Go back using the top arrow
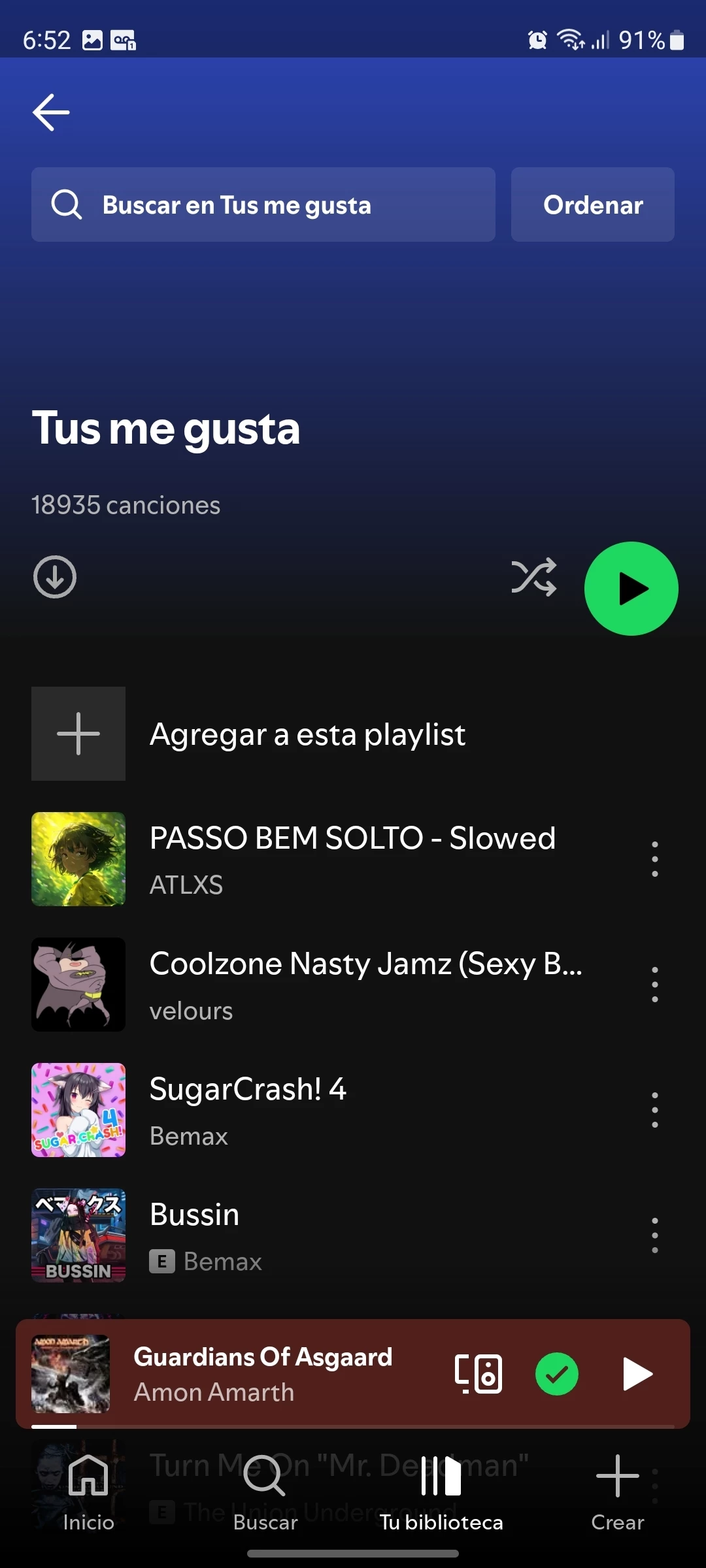 [51, 112]
